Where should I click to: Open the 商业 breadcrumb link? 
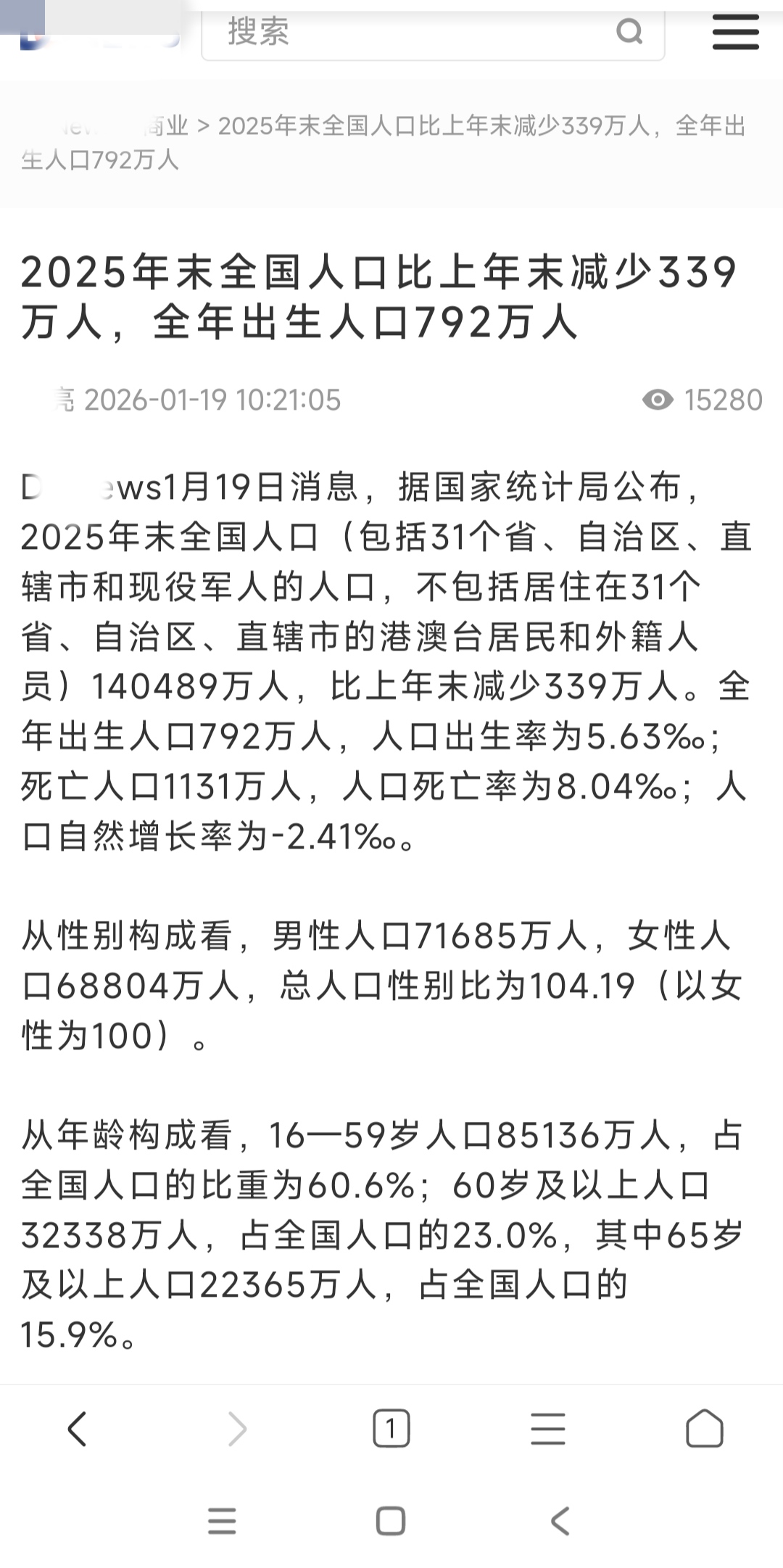166,126
